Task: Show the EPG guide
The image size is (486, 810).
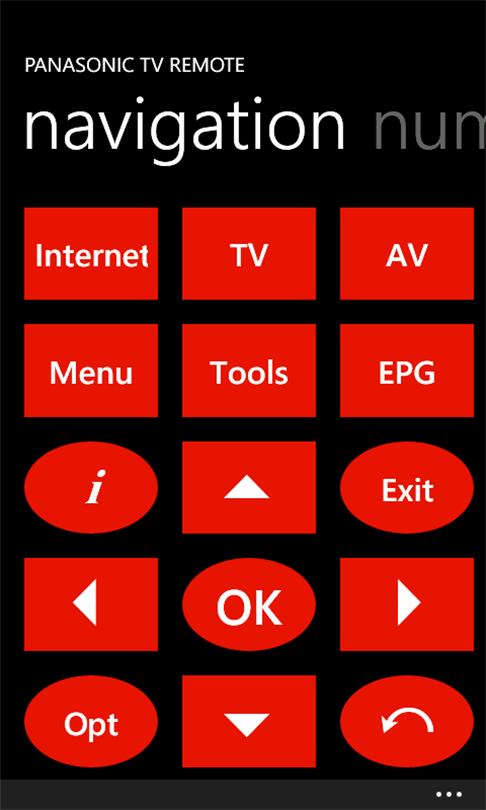Action: click(x=407, y=370)
